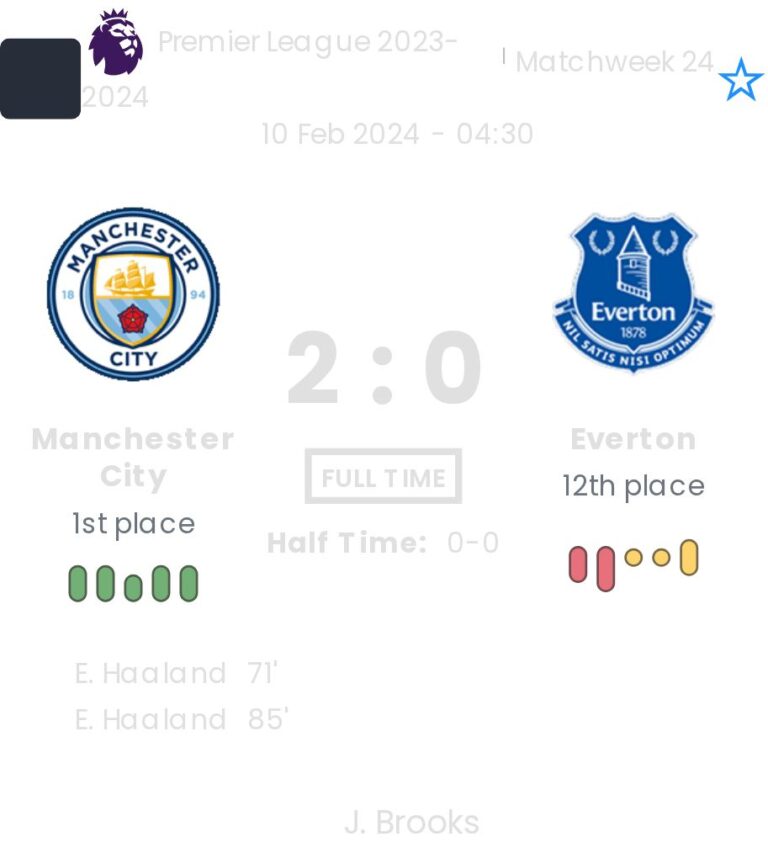Open Premier League 2023-2024 competition
Viewport: 768px width, 853px height.
pyautogui.click(x=306, y=43)
